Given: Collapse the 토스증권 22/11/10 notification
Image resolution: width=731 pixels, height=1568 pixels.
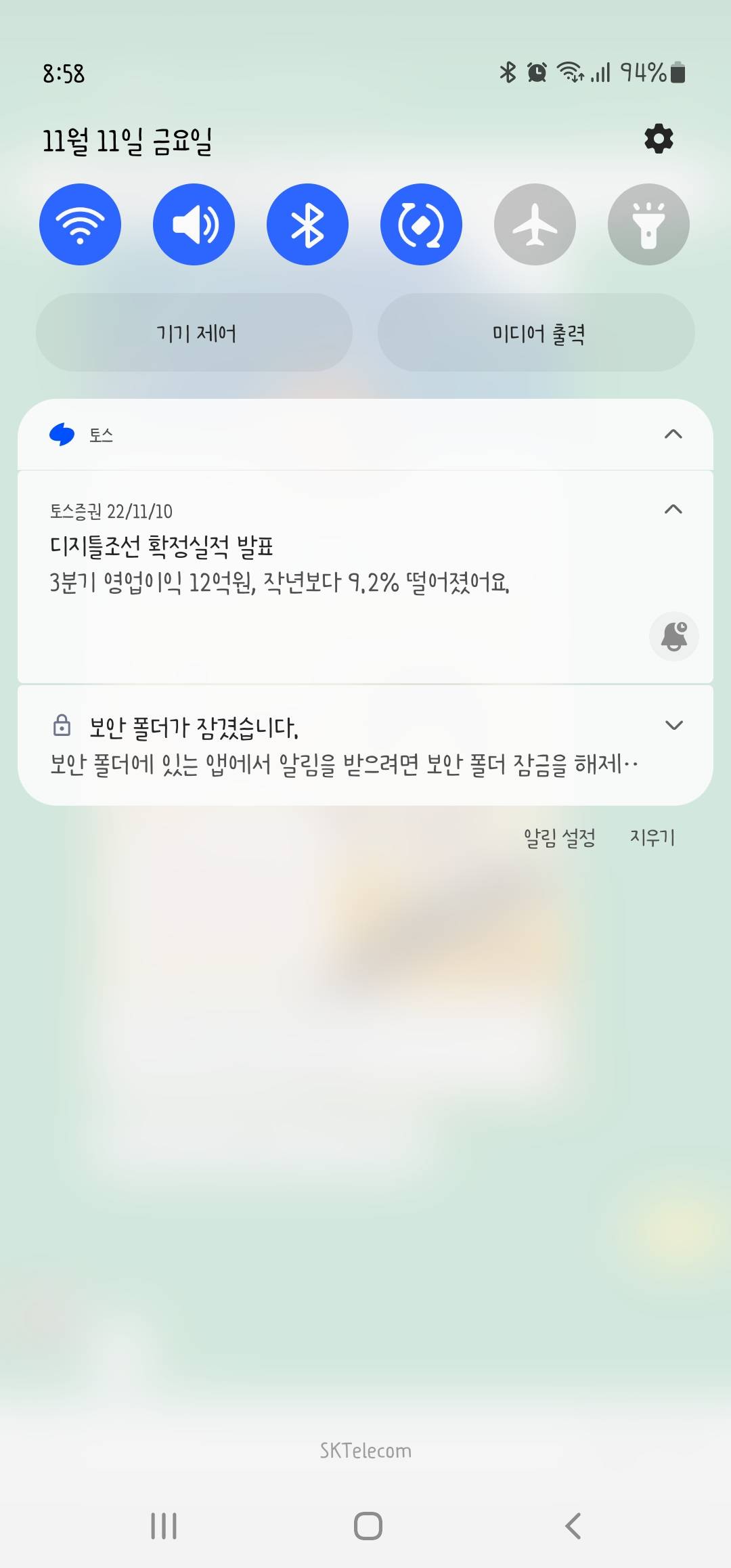Looking at the screenshot, I should click(673, 510).
